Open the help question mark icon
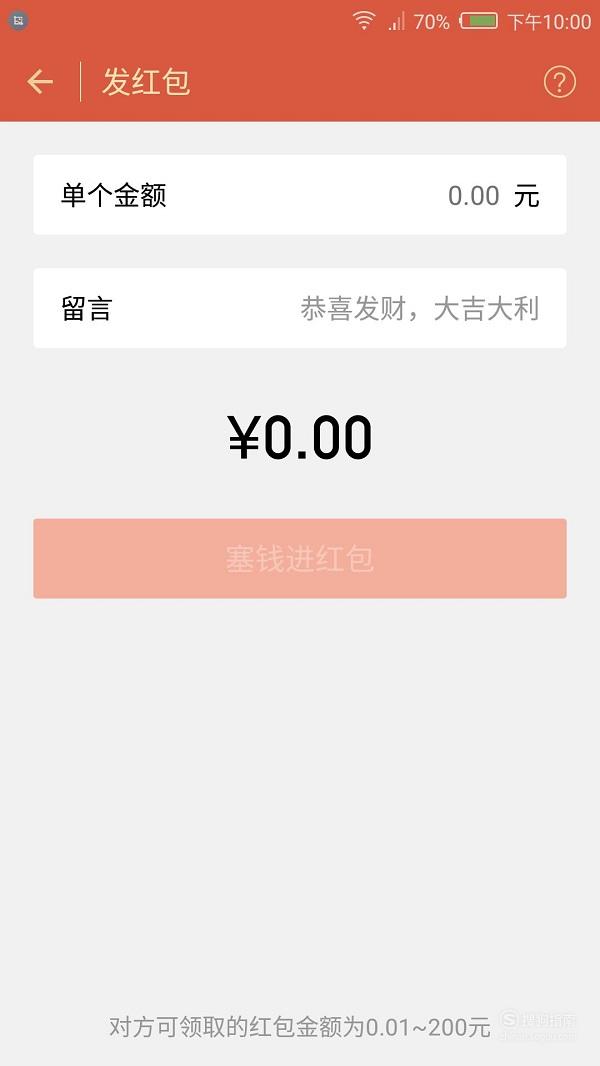This screenshot has width=600, height=1066. point(559,82)
